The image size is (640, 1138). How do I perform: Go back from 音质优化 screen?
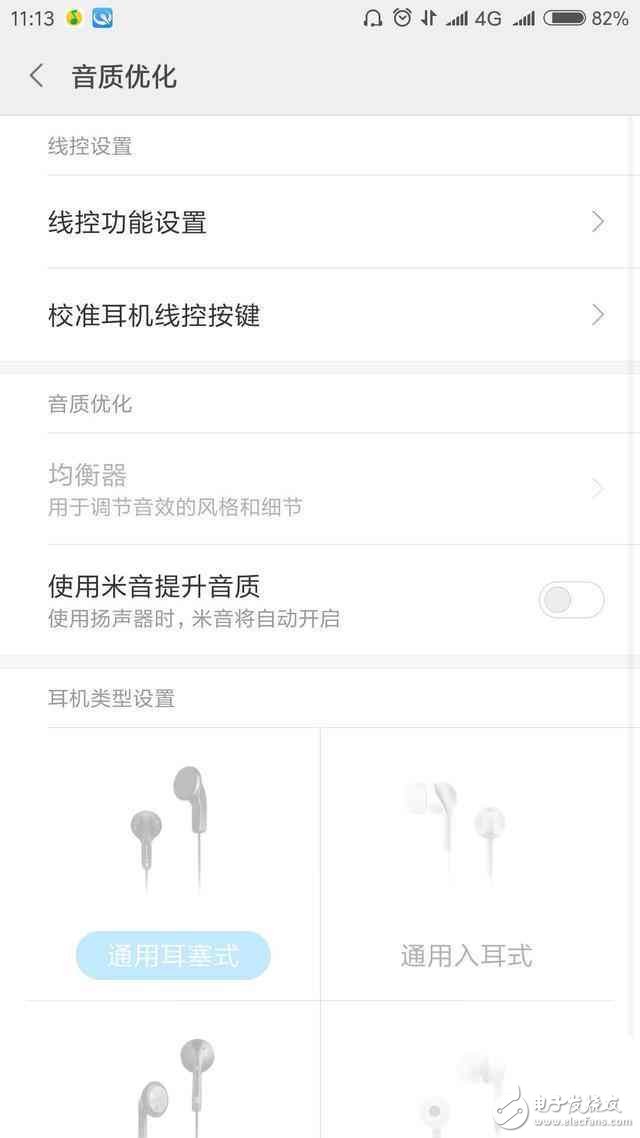coord(37,76)
